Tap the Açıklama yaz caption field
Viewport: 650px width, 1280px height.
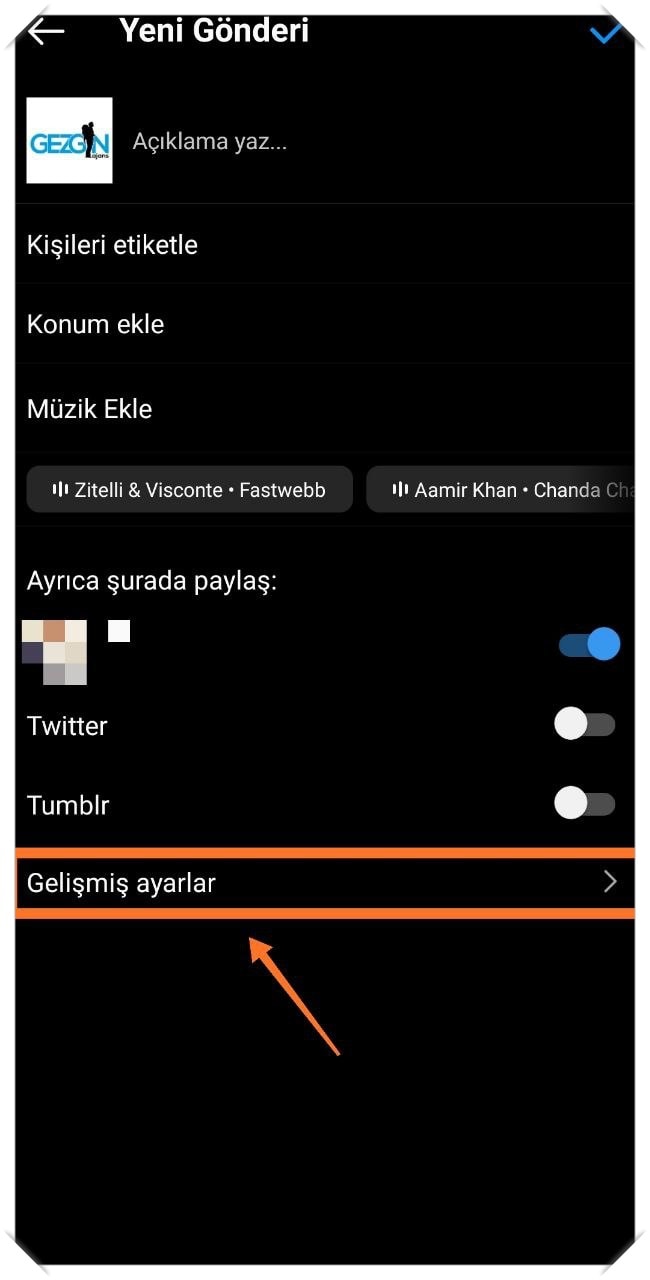coord(300,141)
